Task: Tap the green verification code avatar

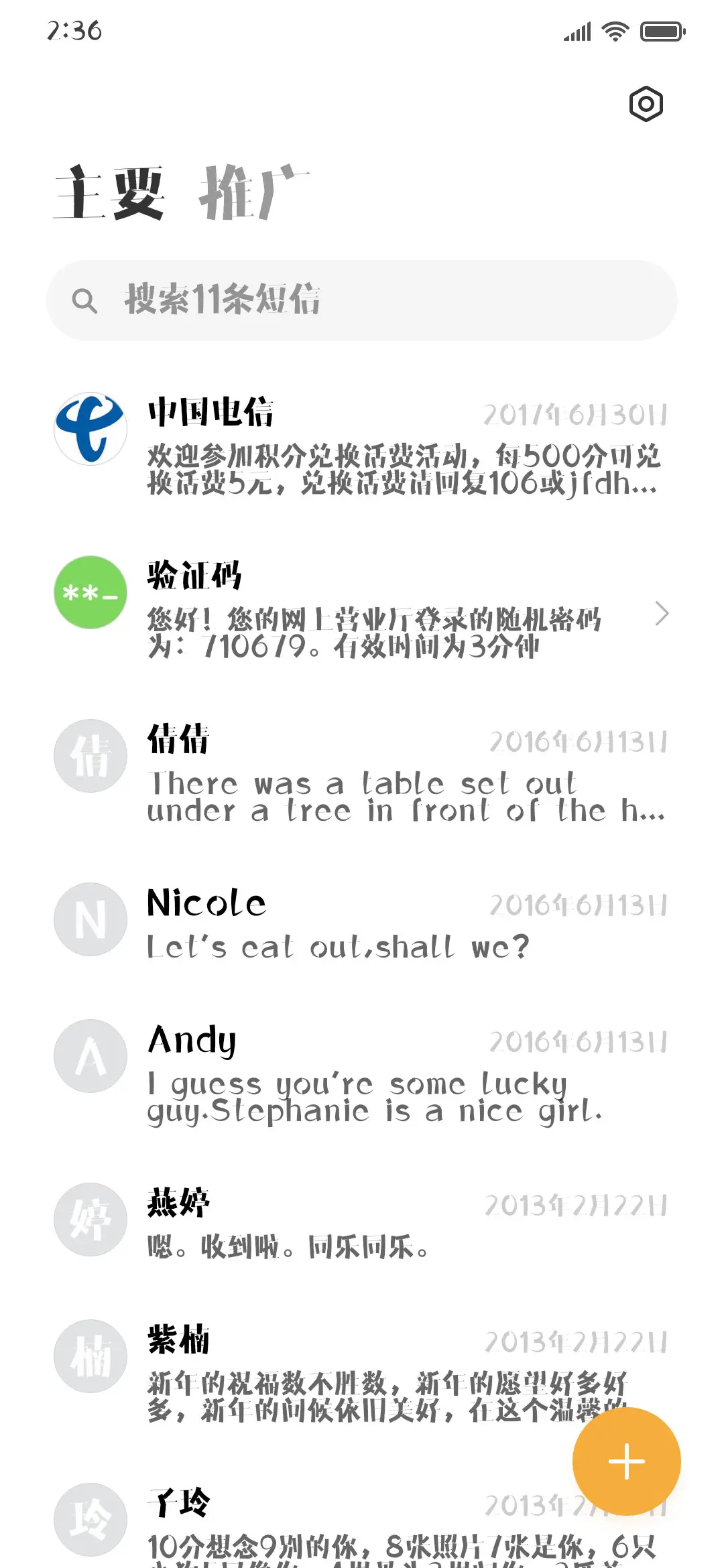Action: (x=90, y=592)
